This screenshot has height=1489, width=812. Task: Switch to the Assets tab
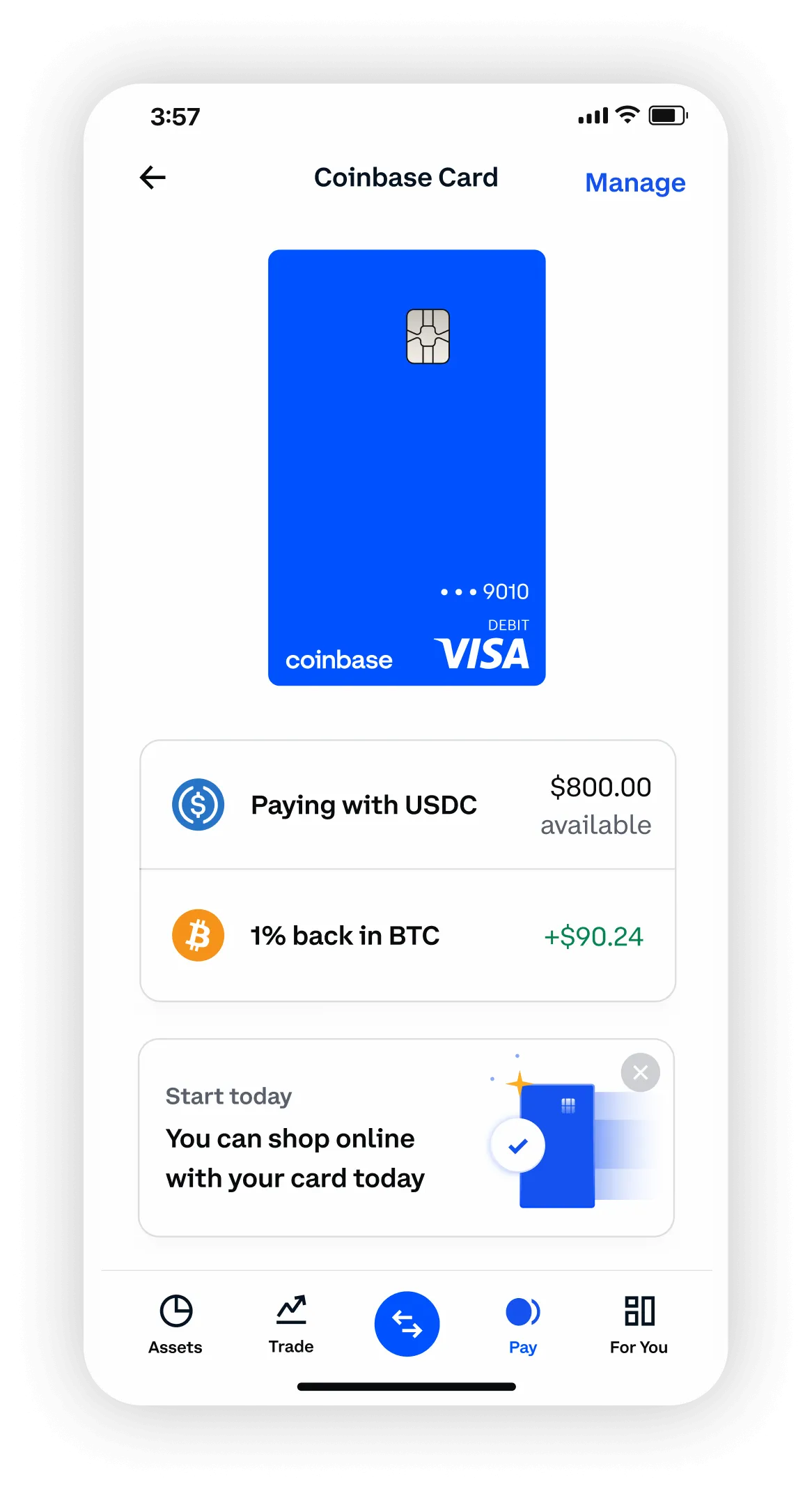tap(175, 1325)
